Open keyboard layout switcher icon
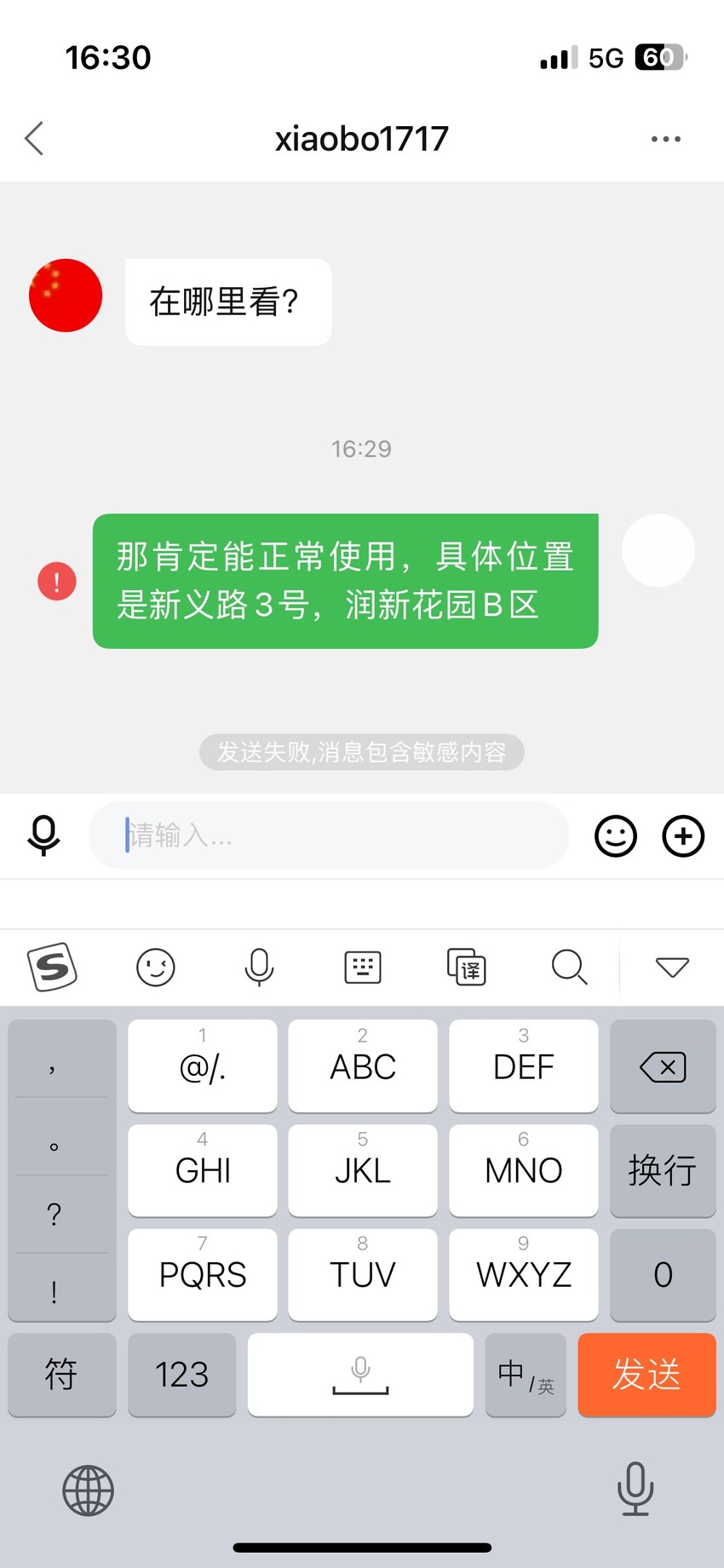724x1568 pixels. pos(363,967)
